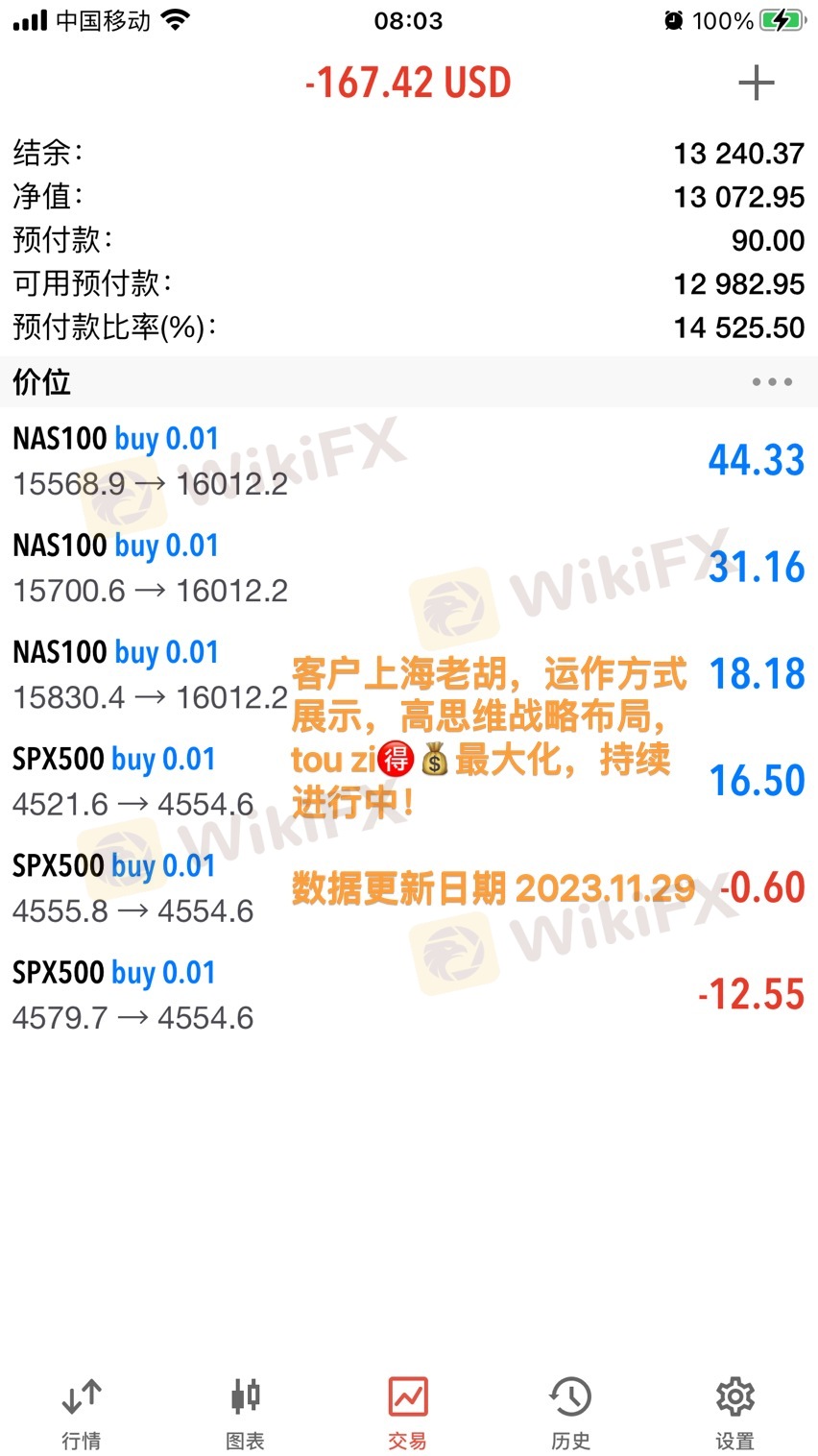This screenshot has height=1456, width=818.
Task: Open the 历史 tab
Action: 571,1412
